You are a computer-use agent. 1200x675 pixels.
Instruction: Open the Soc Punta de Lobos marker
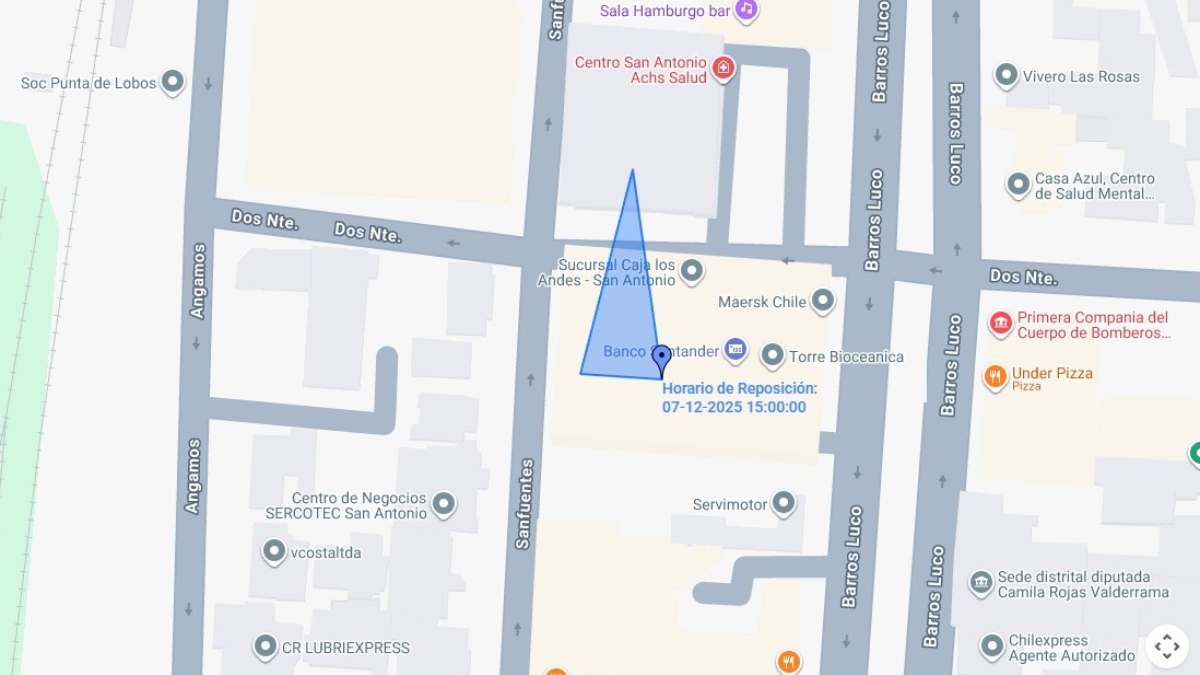click(173, 82)
